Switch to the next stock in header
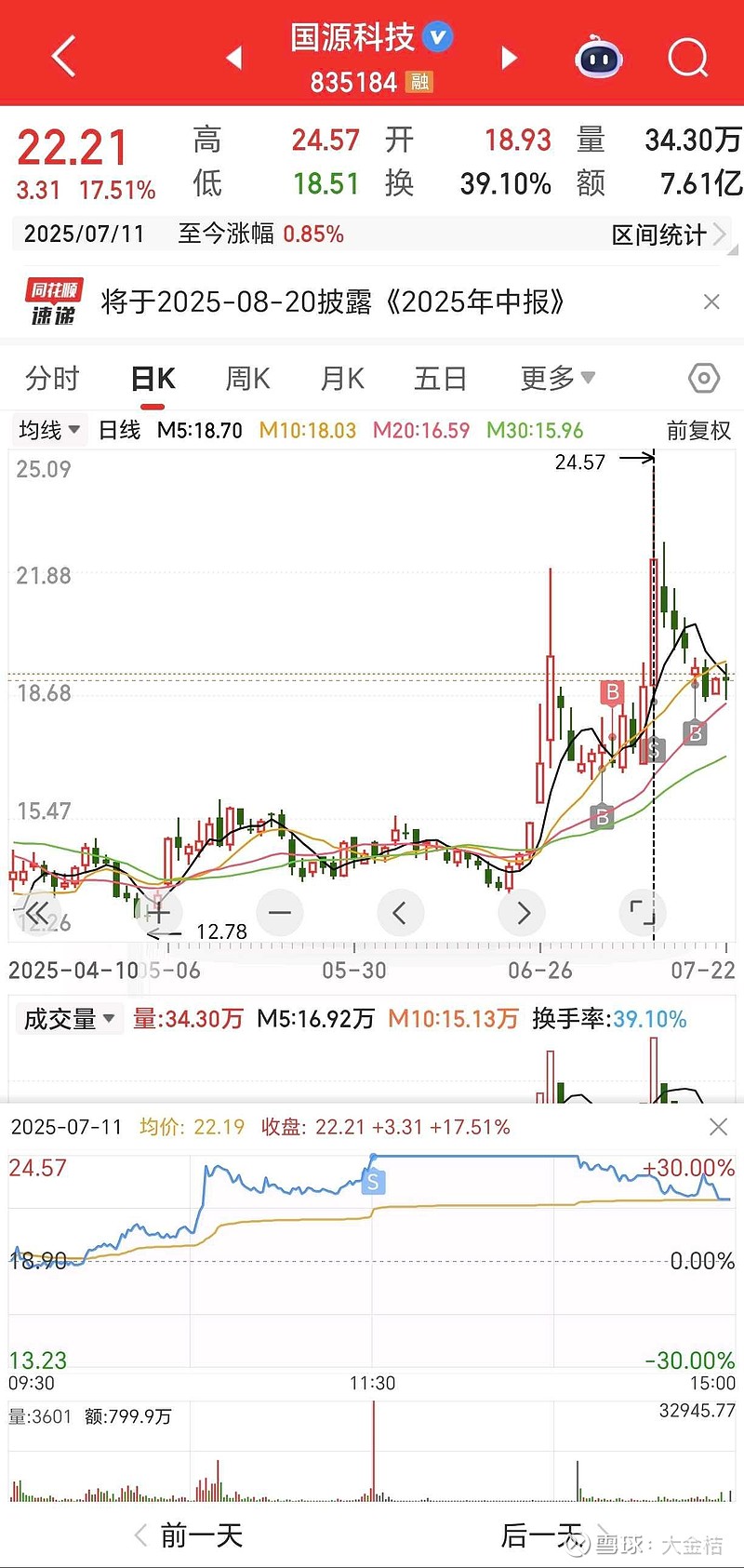This screenshot has width=744, height=1568. (x=509, y=58)
